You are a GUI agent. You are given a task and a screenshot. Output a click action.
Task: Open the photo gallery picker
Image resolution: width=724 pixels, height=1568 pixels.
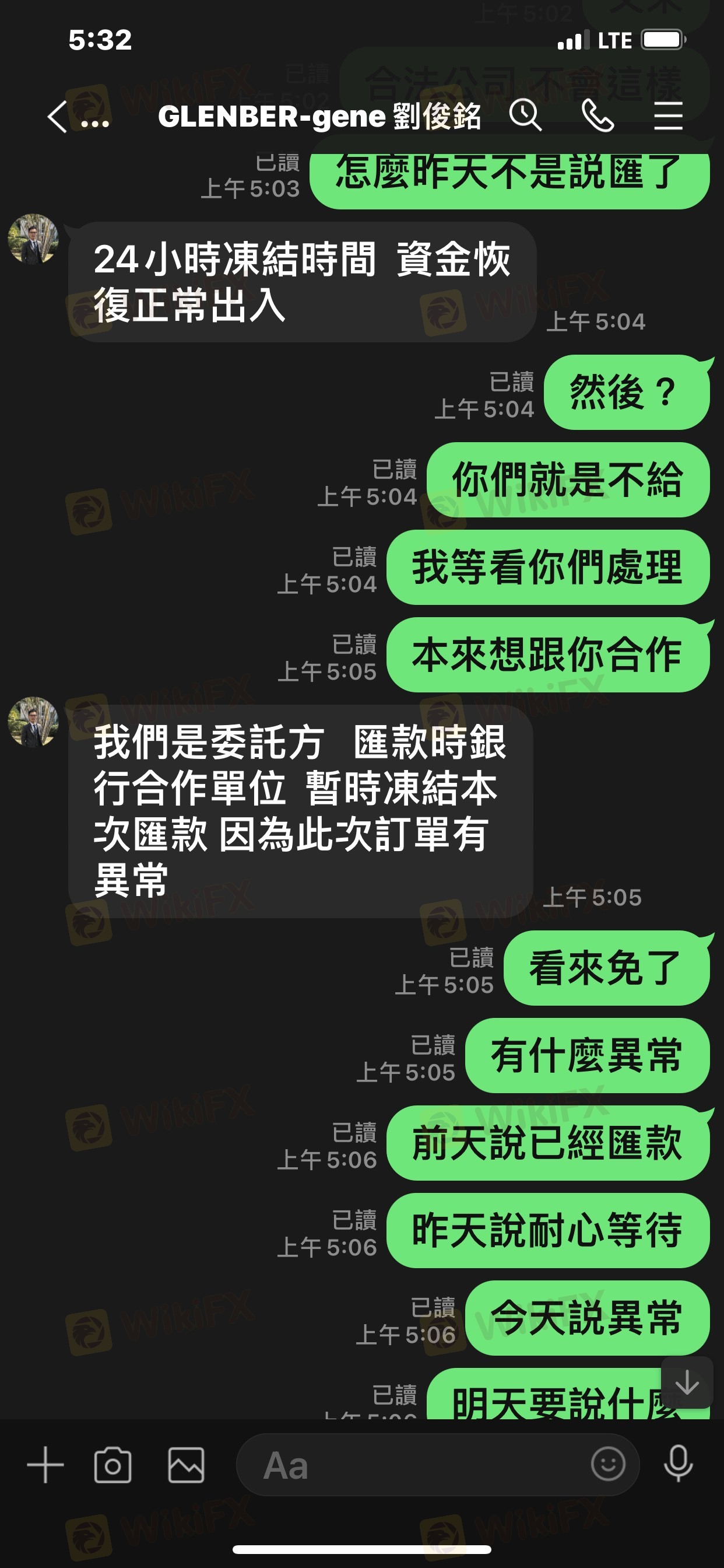[x=186, y=1465]
